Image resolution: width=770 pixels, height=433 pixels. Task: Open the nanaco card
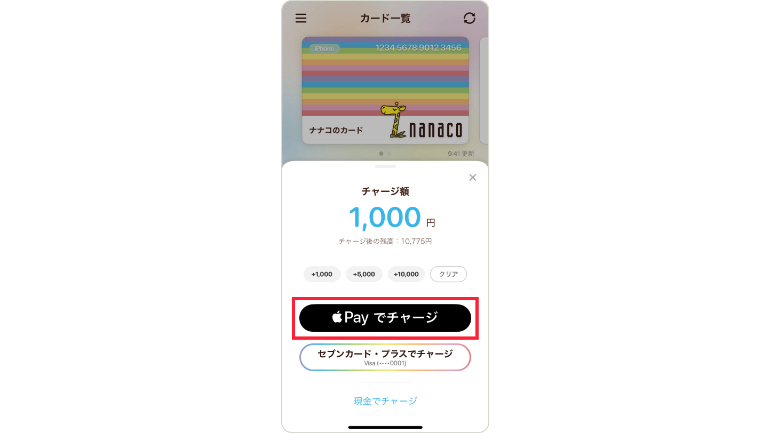[385, 90]
